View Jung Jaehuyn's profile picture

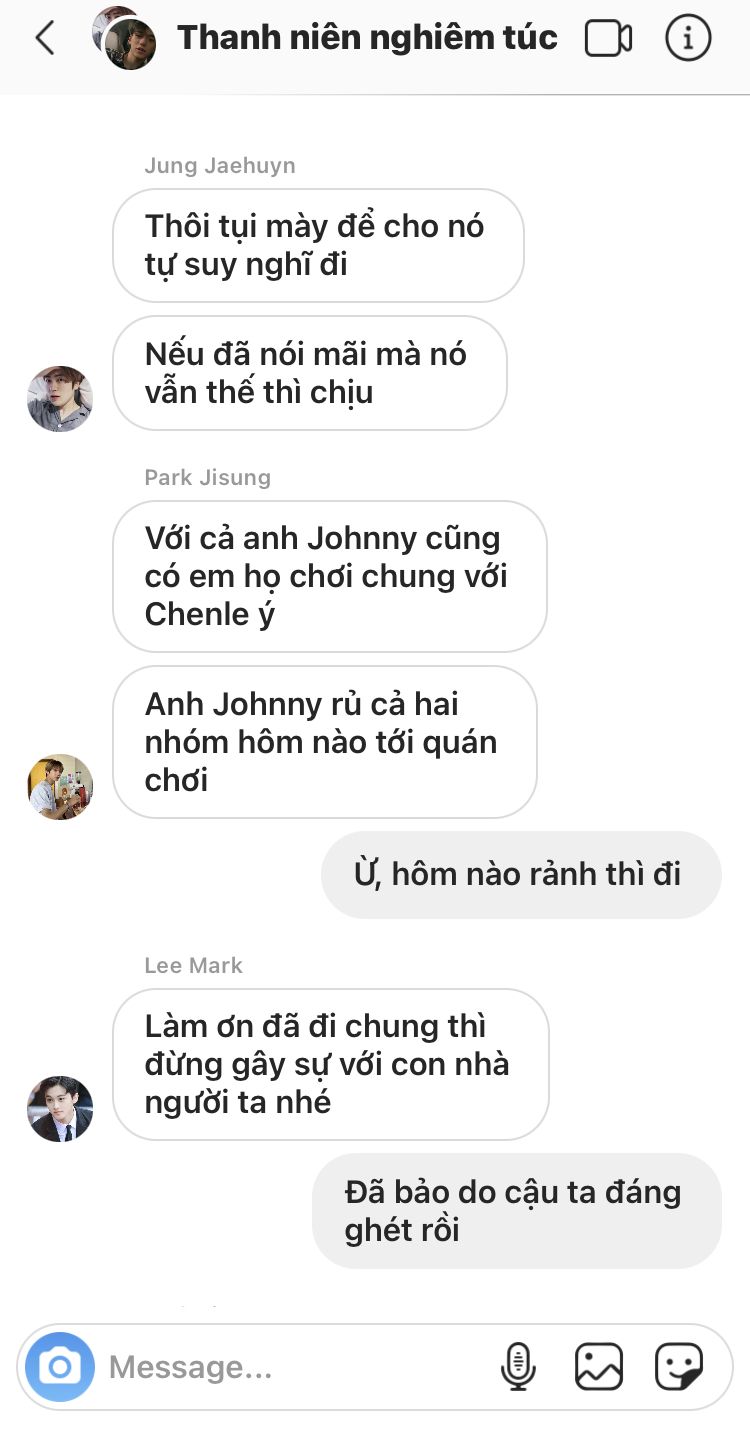point(60,399)
